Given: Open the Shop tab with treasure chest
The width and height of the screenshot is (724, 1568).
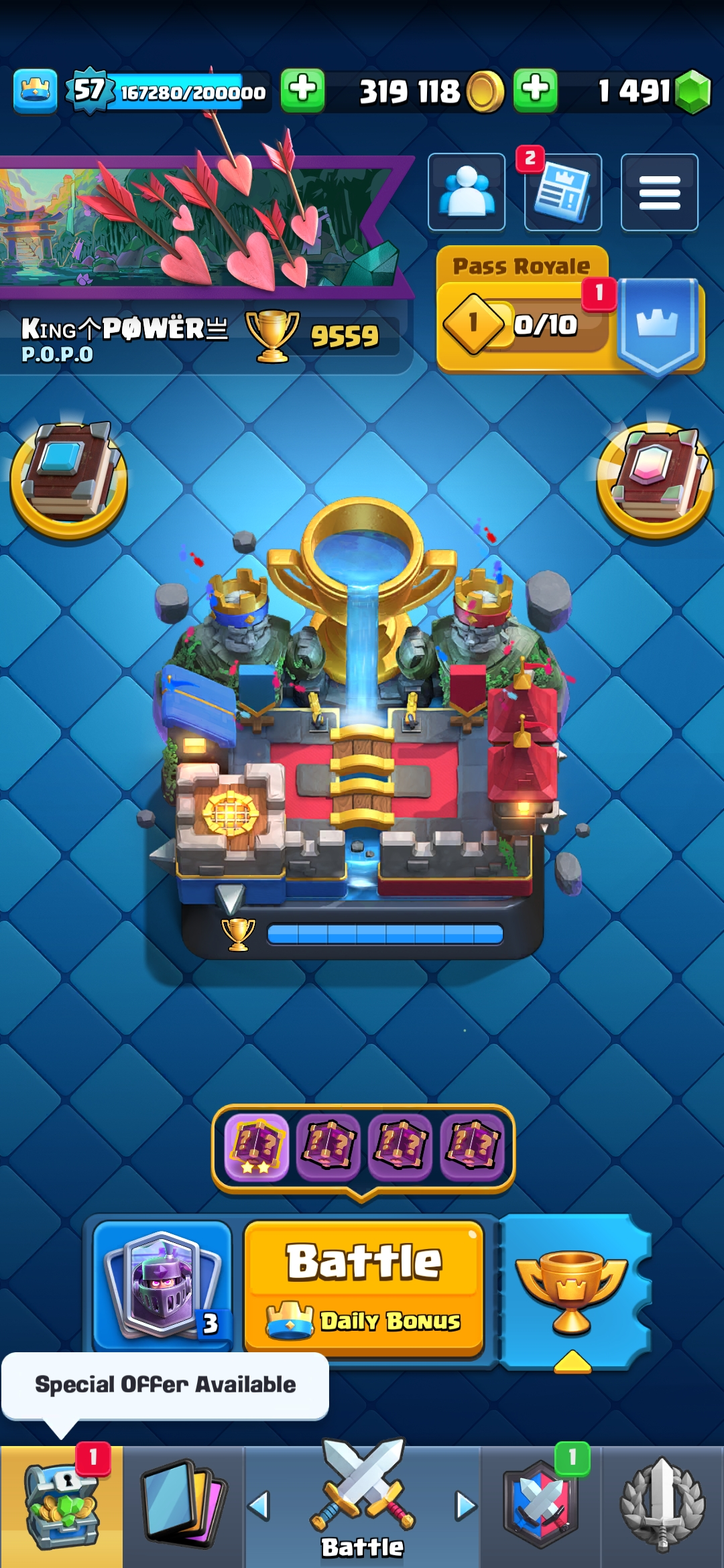Looking at the screenshot, I should 61,1506.
